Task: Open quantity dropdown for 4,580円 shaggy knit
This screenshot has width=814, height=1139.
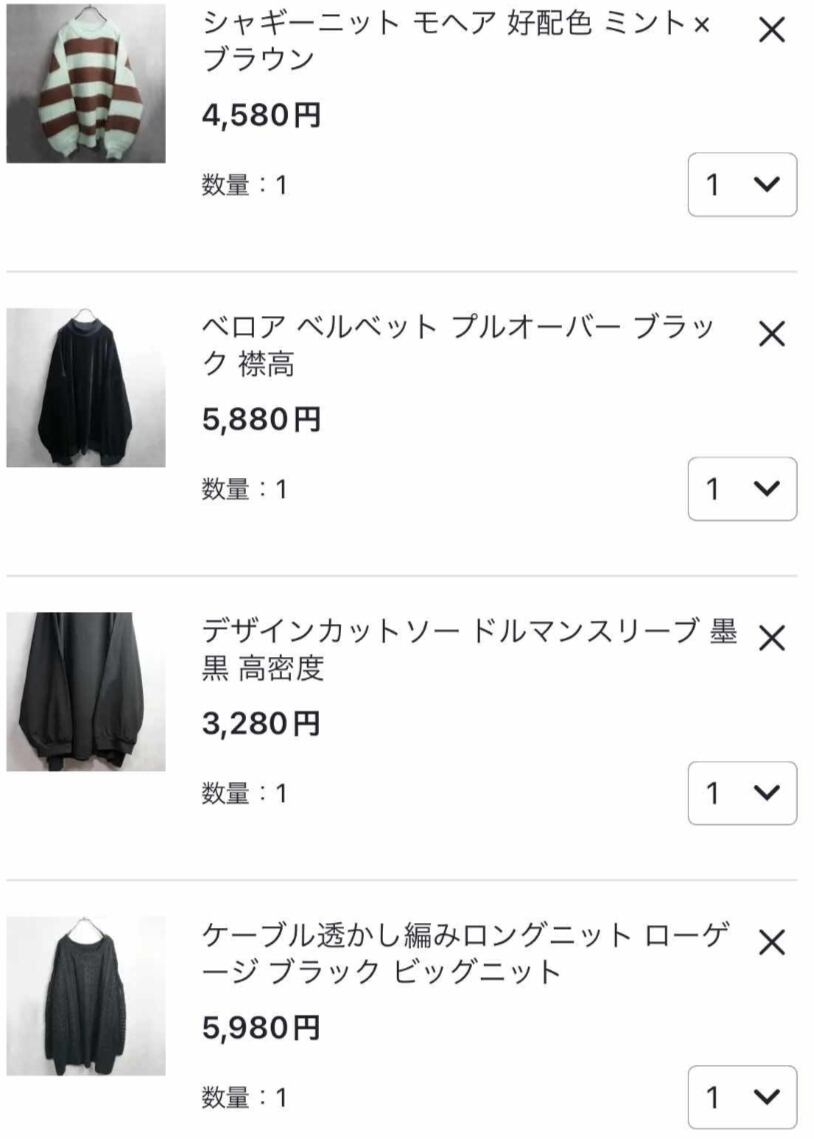Action: pyautogui.click(x=742, y=185)
